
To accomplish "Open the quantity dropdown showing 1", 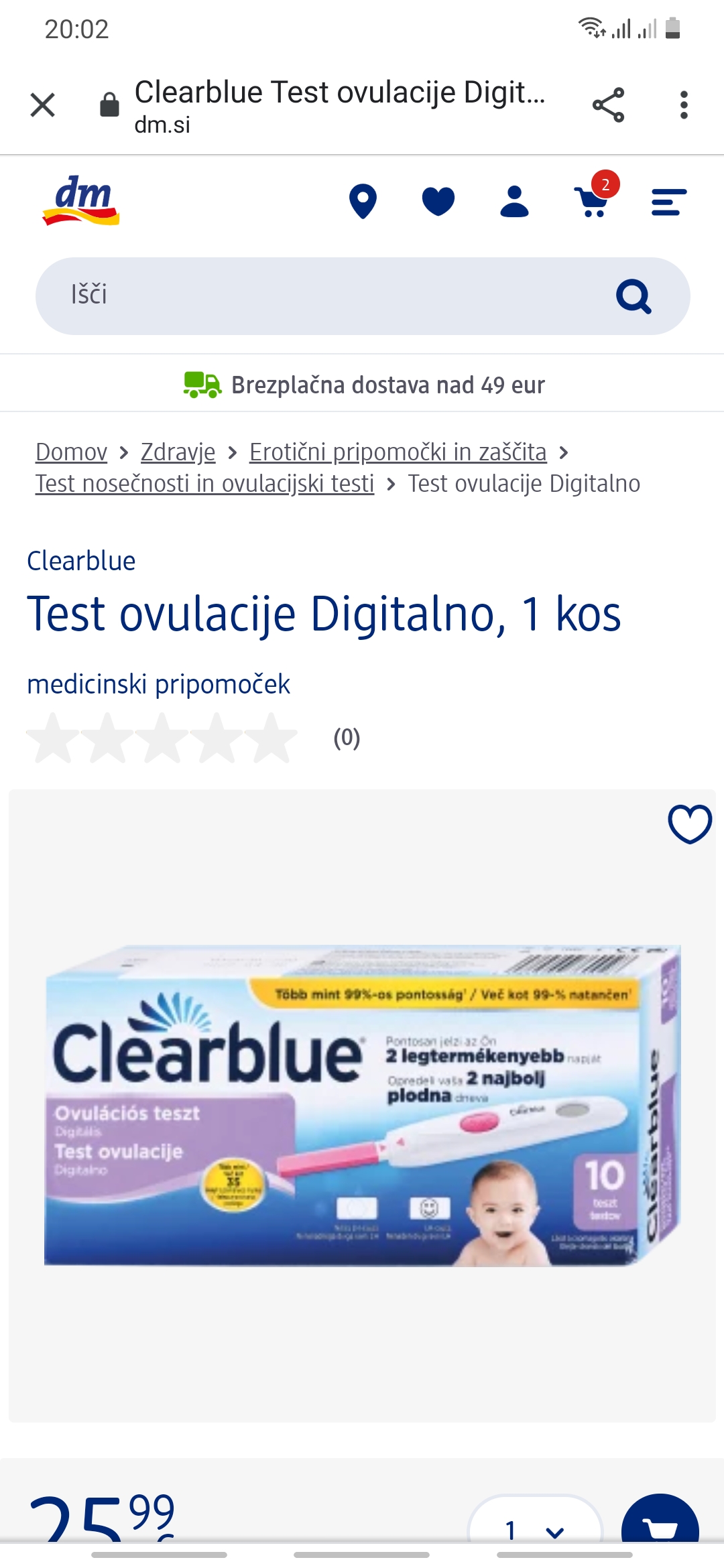I will [534, 1526].
